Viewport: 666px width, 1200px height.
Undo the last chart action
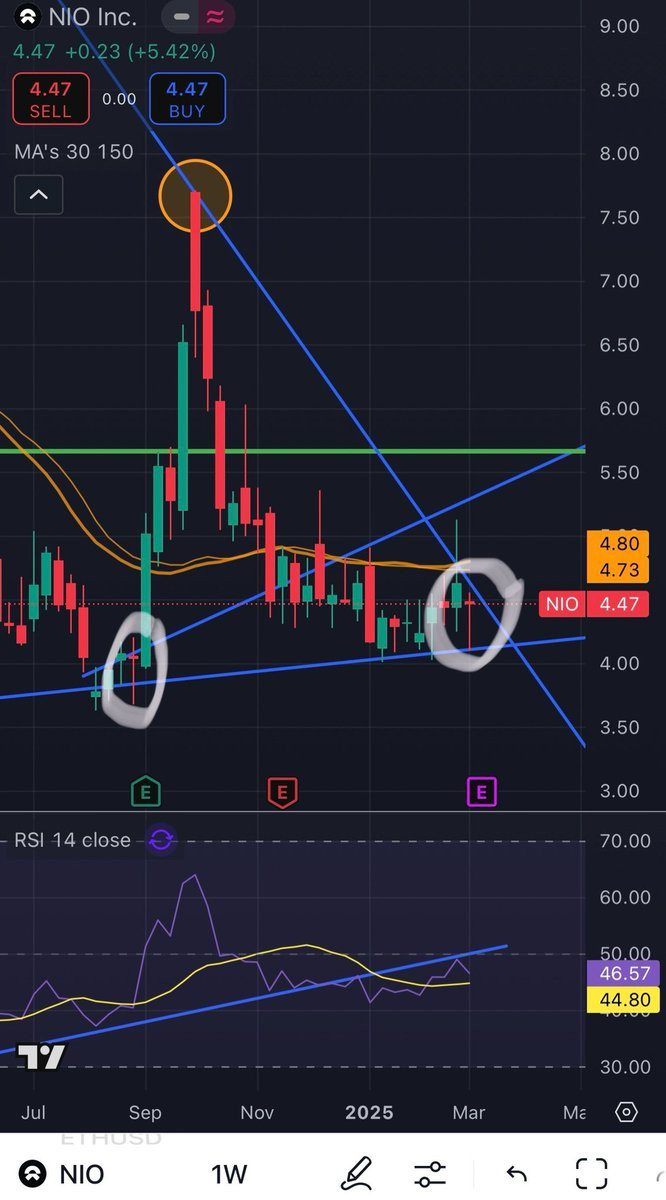tap(516, 1173)
